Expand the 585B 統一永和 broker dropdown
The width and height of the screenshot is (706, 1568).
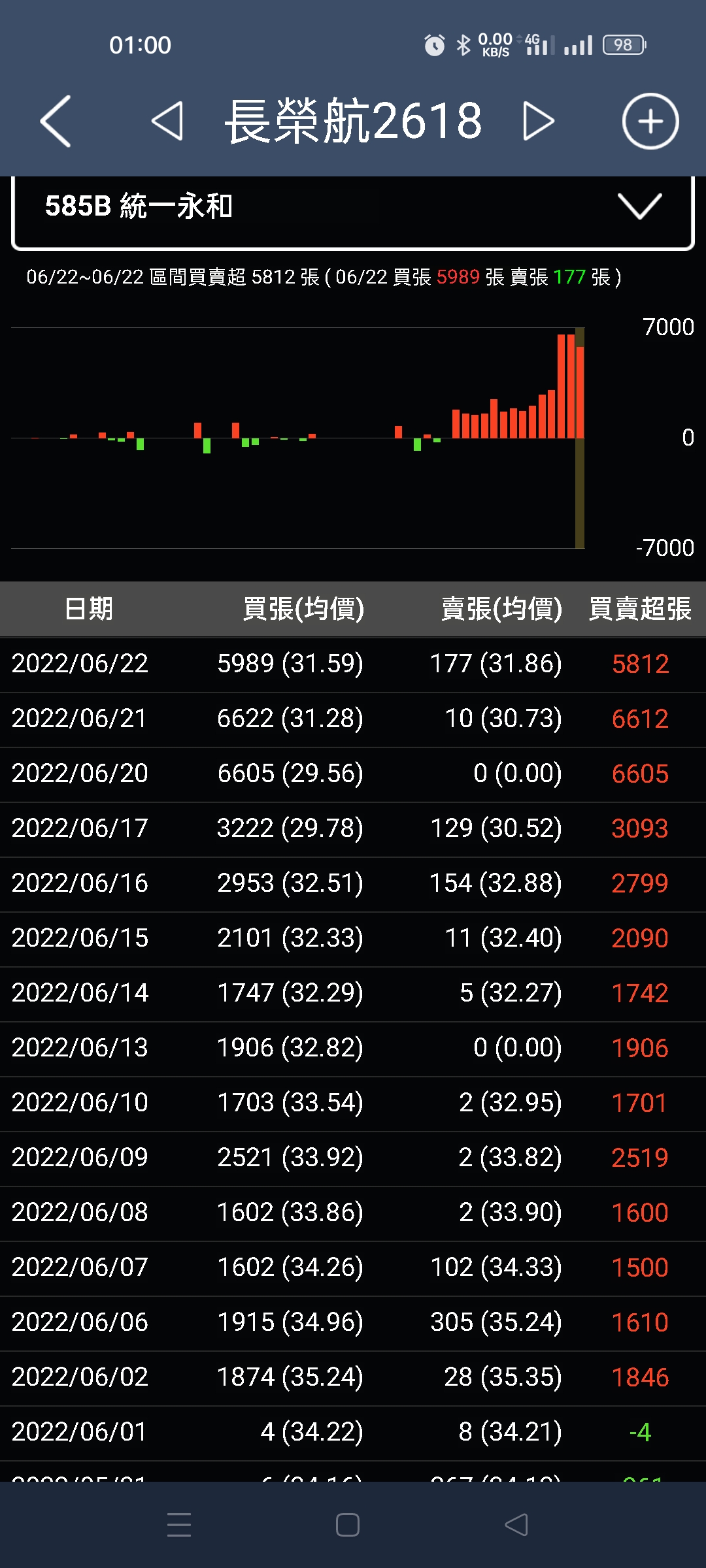tap(639, 206)
